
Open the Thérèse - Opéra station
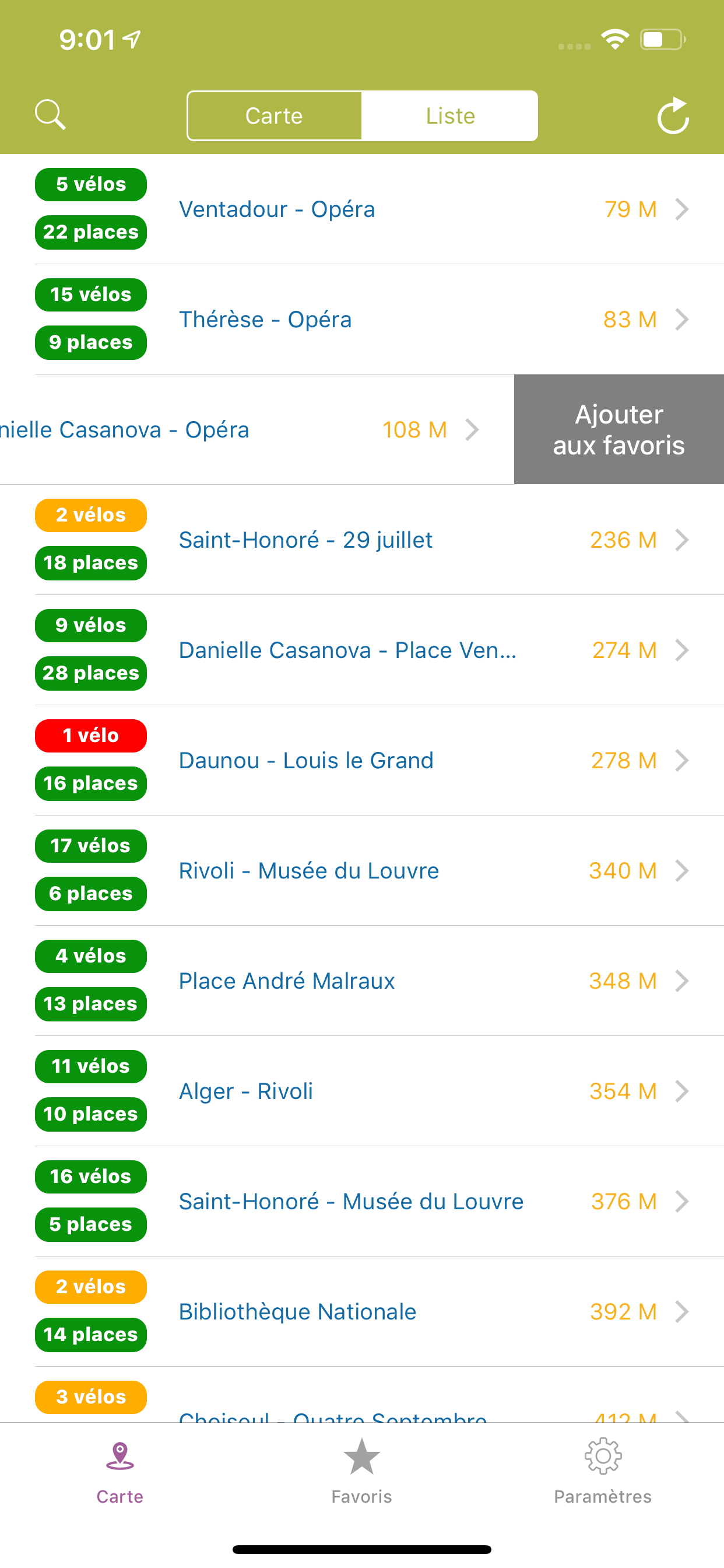(362, 320)
